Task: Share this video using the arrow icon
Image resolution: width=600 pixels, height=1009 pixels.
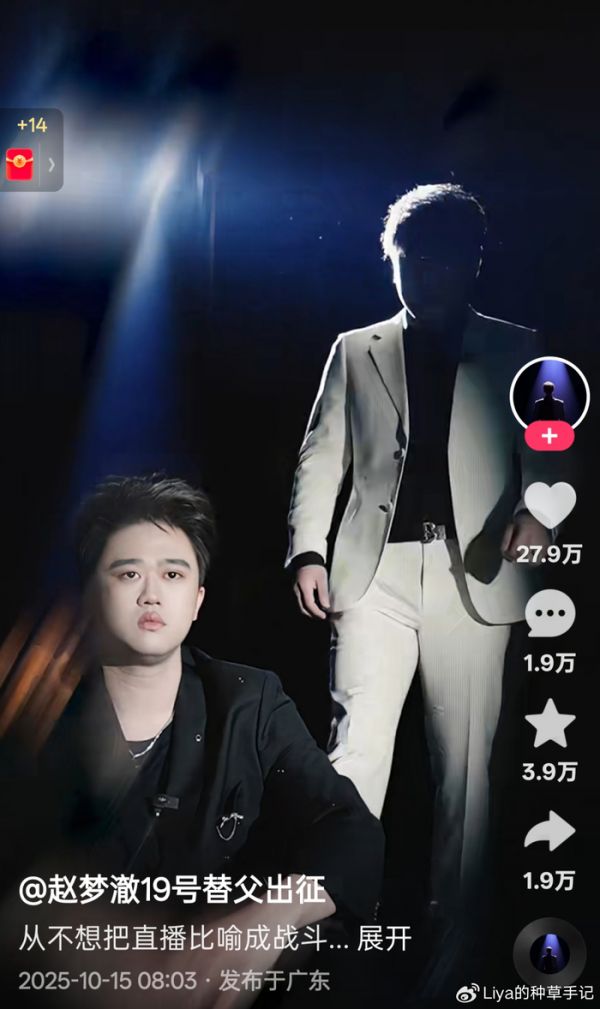Action: click(x=550, y=832)
